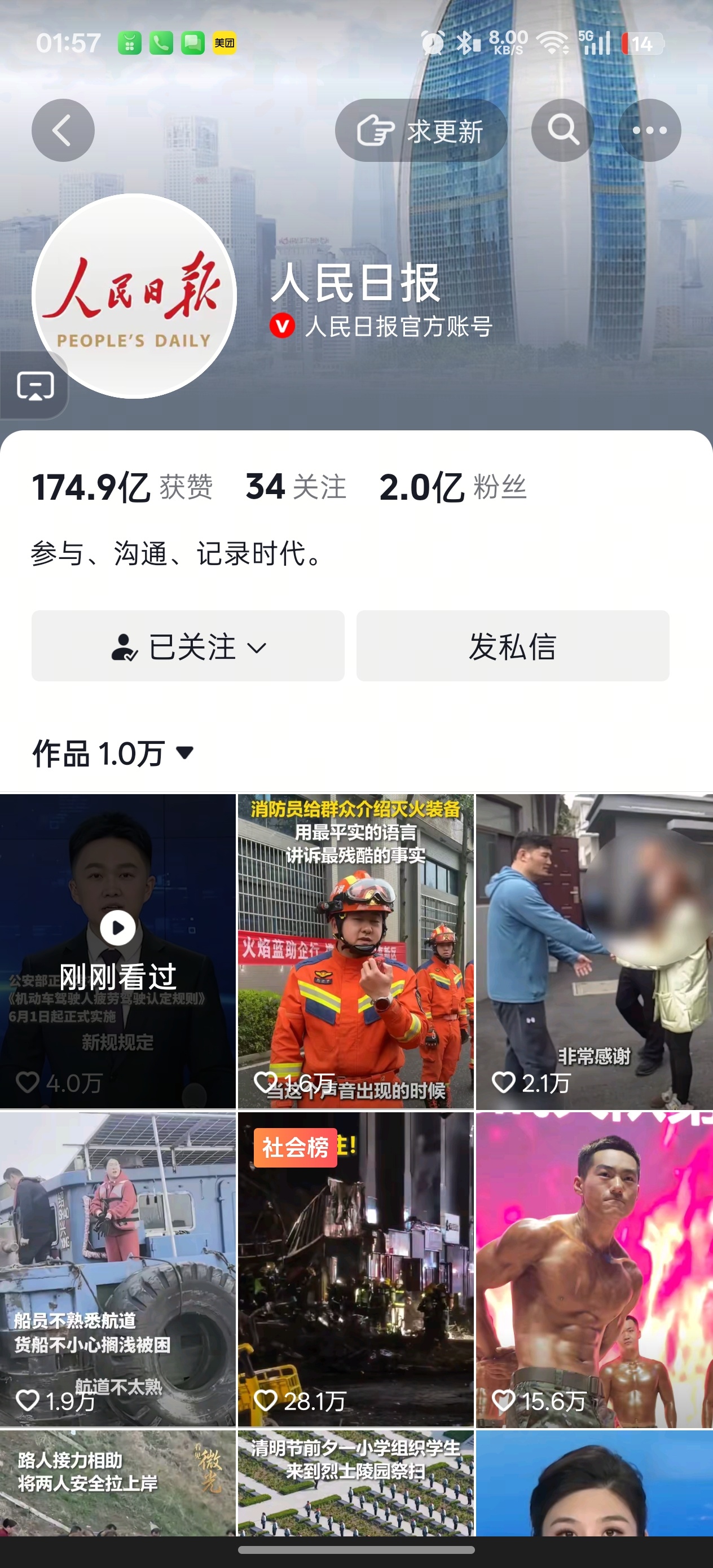
Task: Open the 2.0亿 粉丝 followers list
Action: point(453,487)
